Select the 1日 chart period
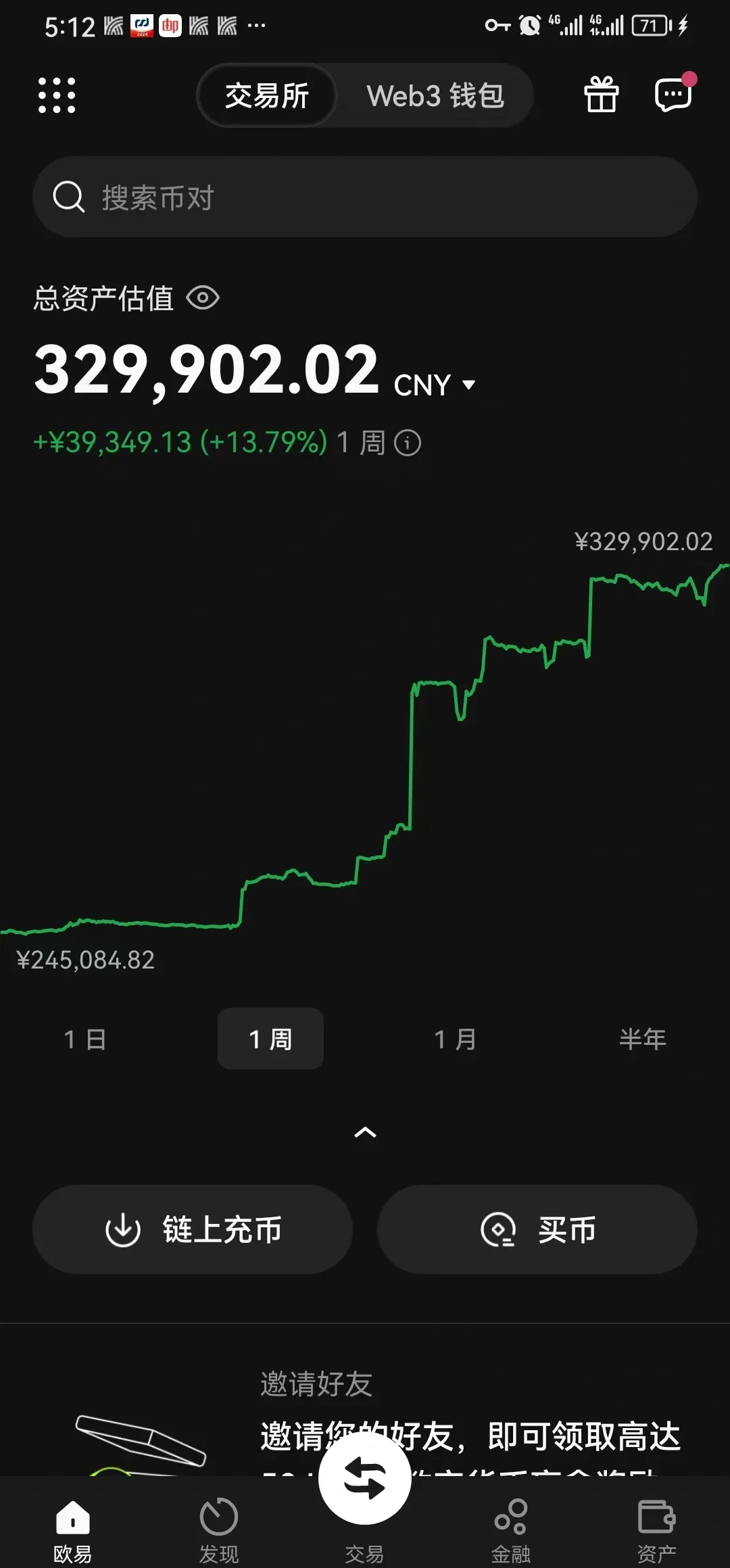This screenshot has width=730, height=1568. coord(83,1039)
